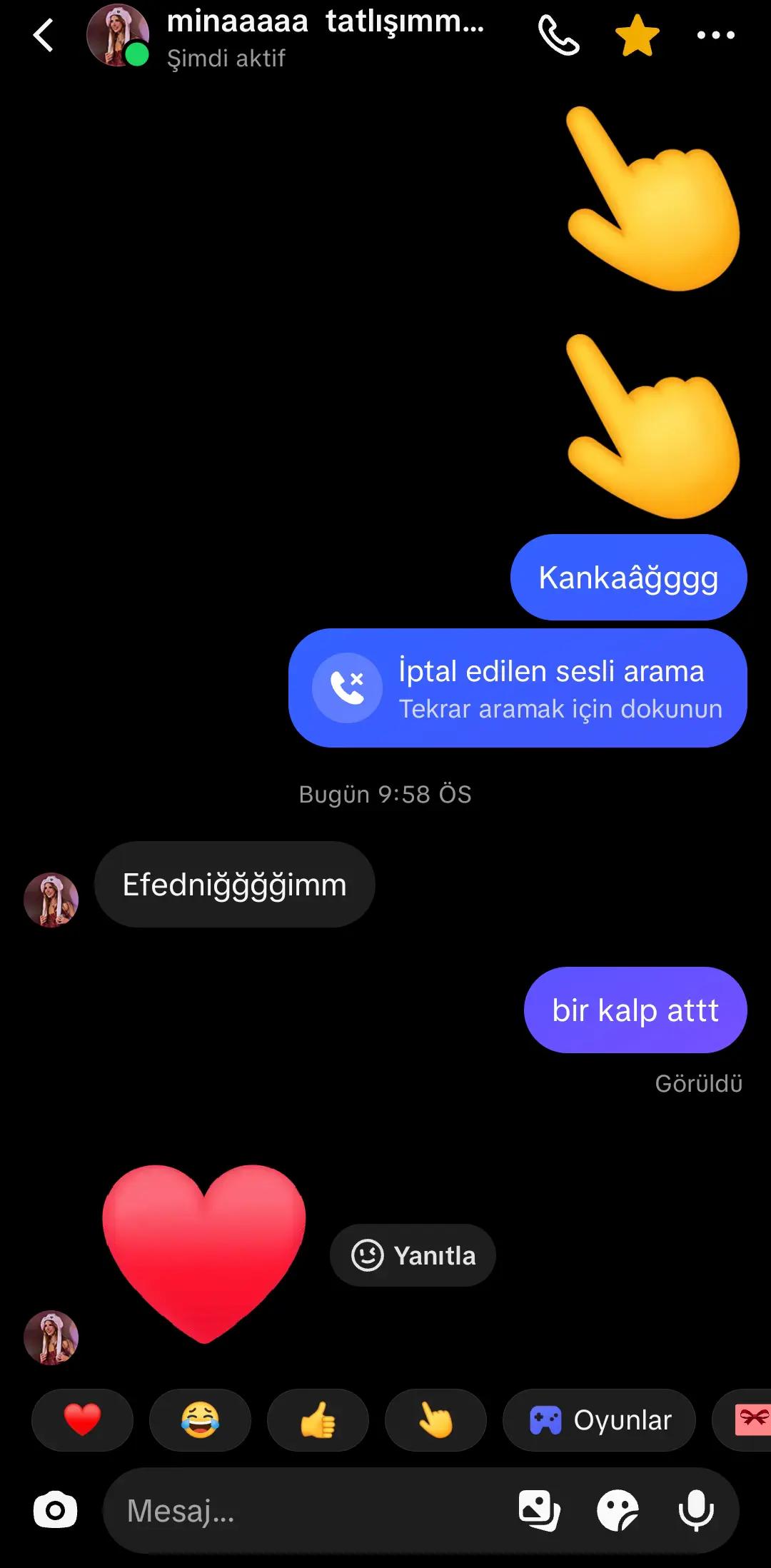Start a voice call with the phone icon
This screenshot has height=1568, width=771.
tap(558, 35)
